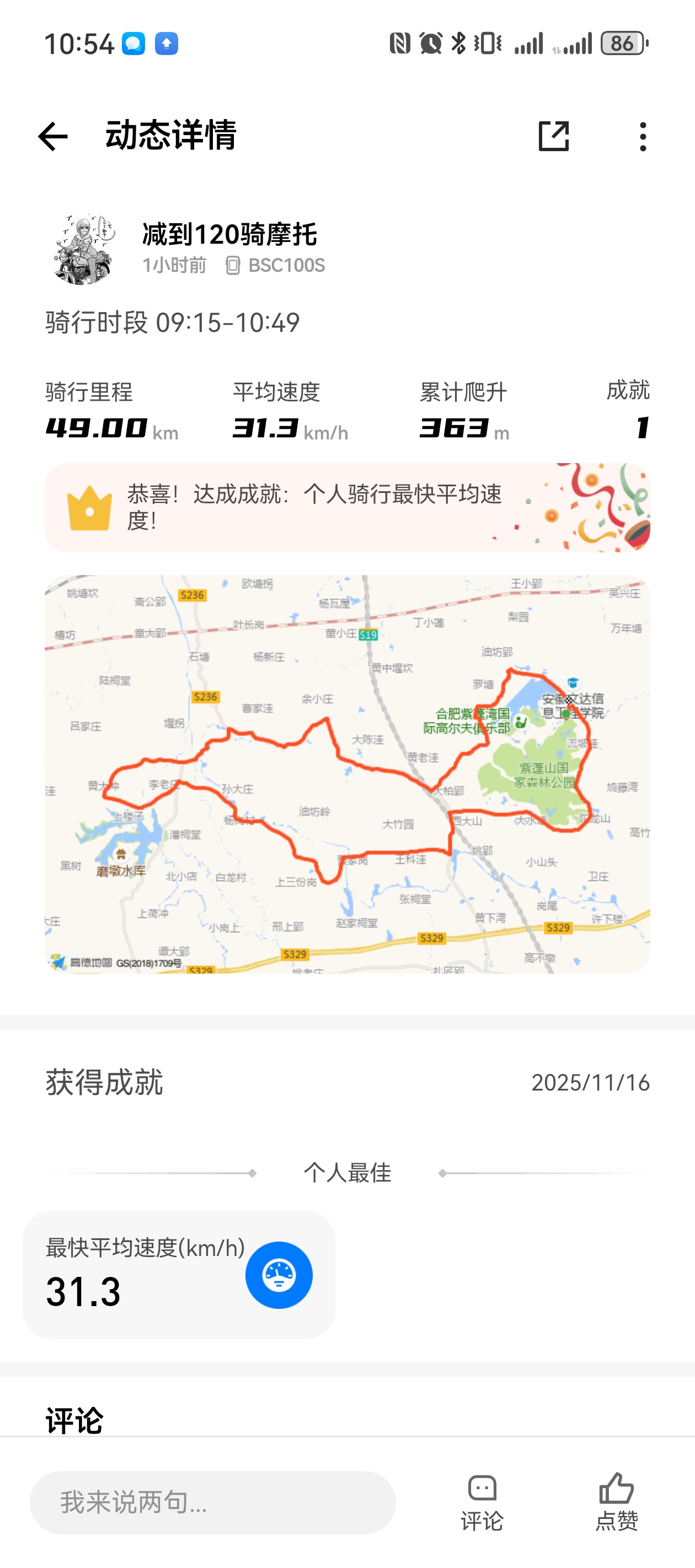
Task: Like this post with 点赞
Action: pos(617,1502)
